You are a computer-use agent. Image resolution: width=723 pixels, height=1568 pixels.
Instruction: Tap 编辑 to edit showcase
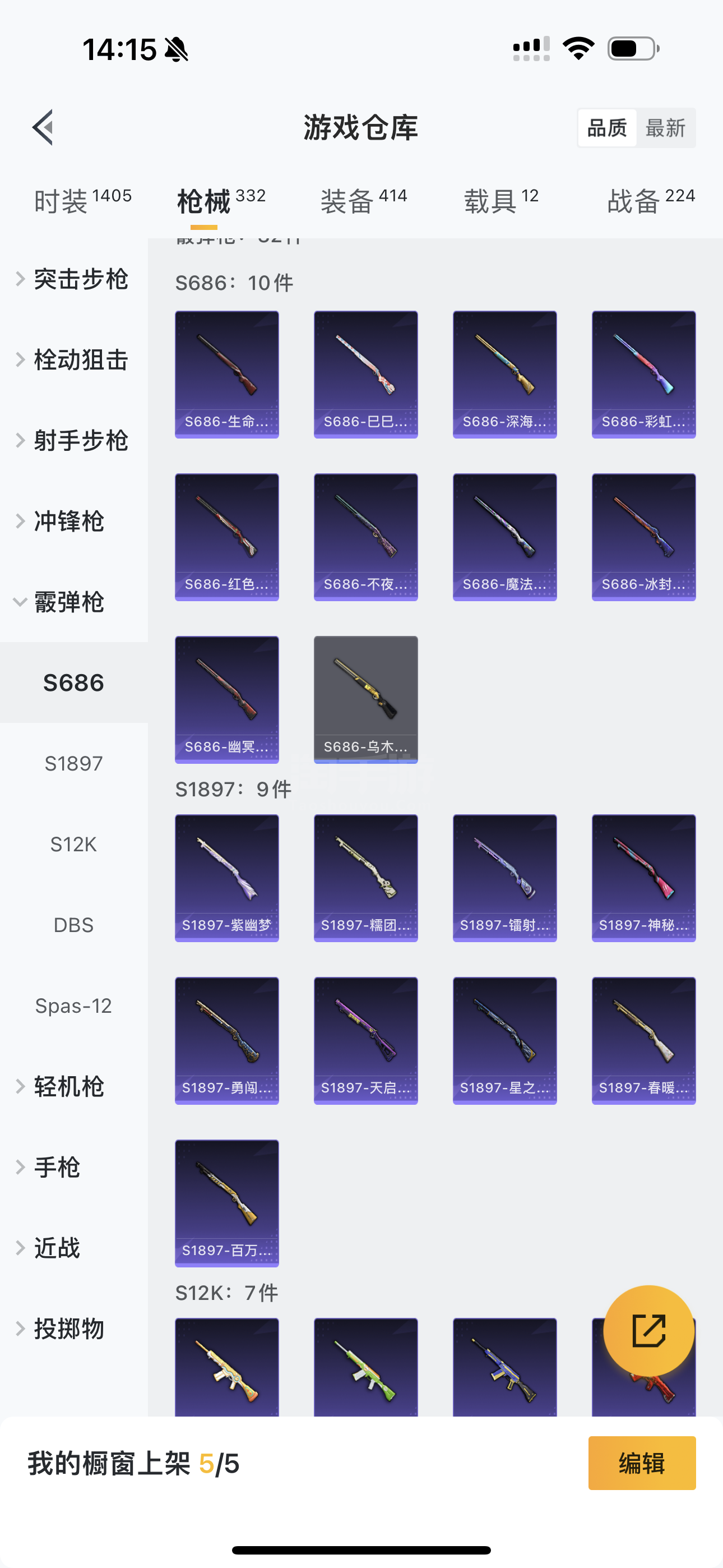641,1463
